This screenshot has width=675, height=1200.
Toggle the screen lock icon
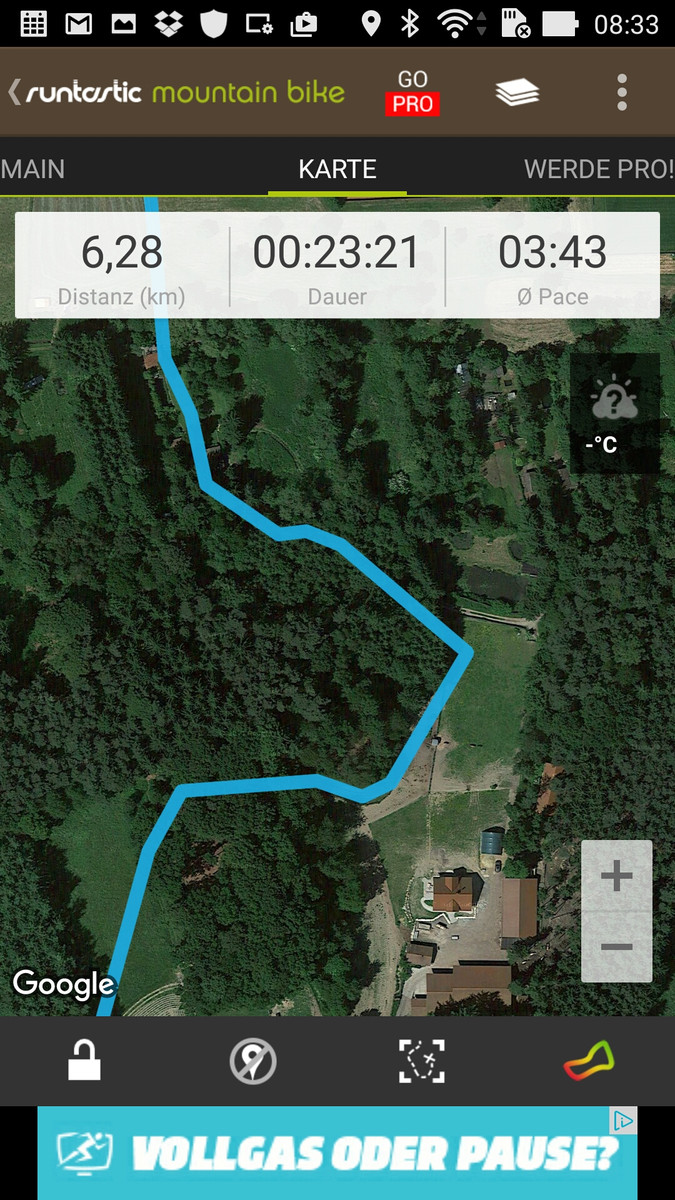tap(84, 1060)
